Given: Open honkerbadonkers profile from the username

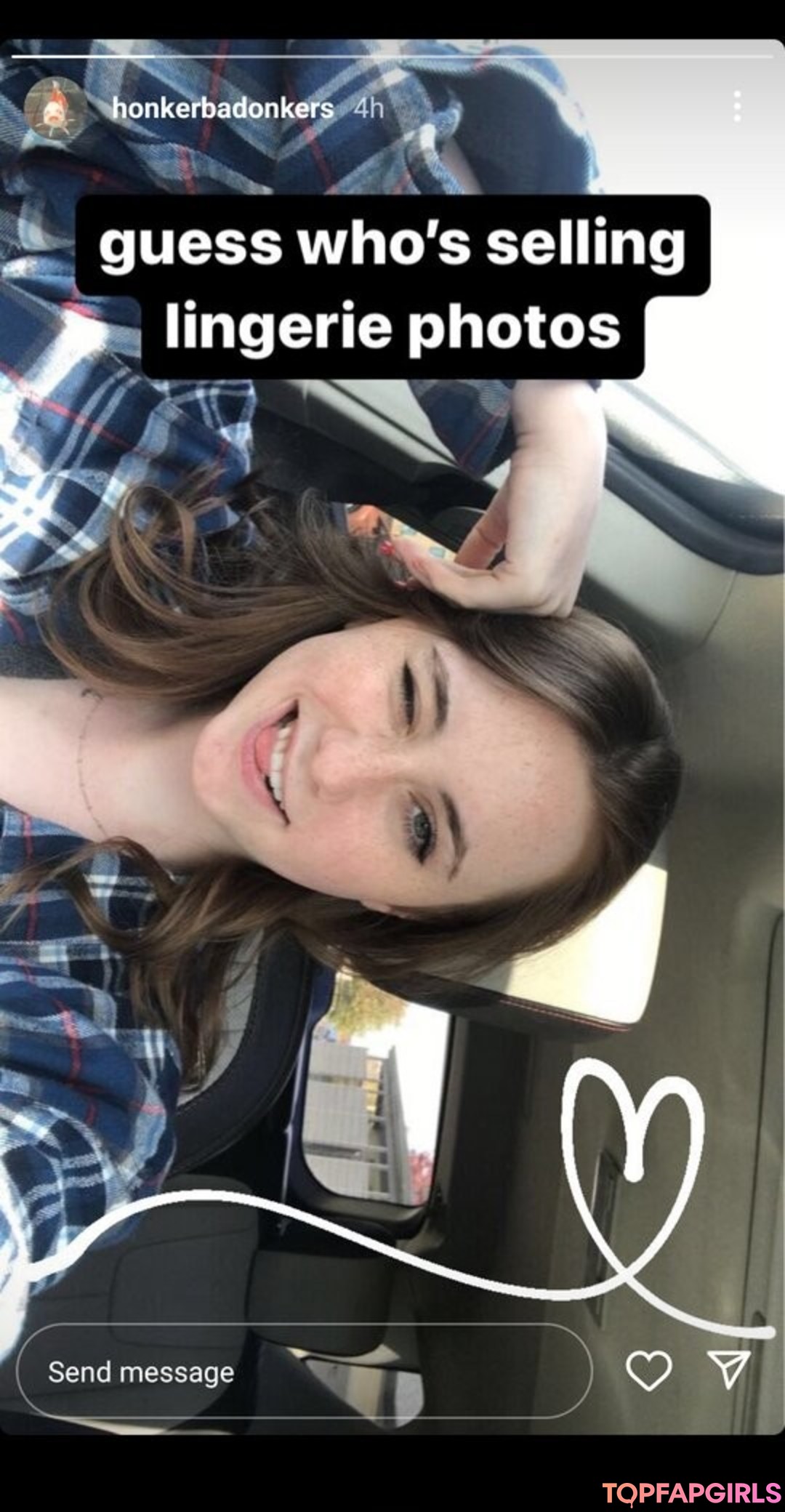Looking at the screenshot, I should tap(222, 109).
